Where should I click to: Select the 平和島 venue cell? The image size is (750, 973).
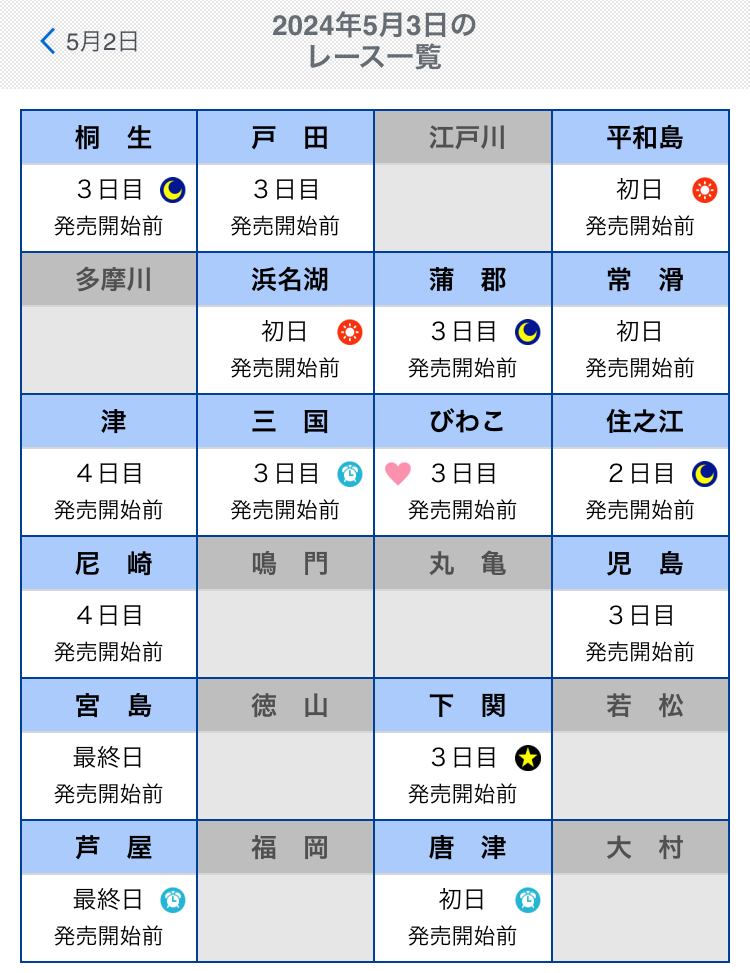click(x=641, y=181)
